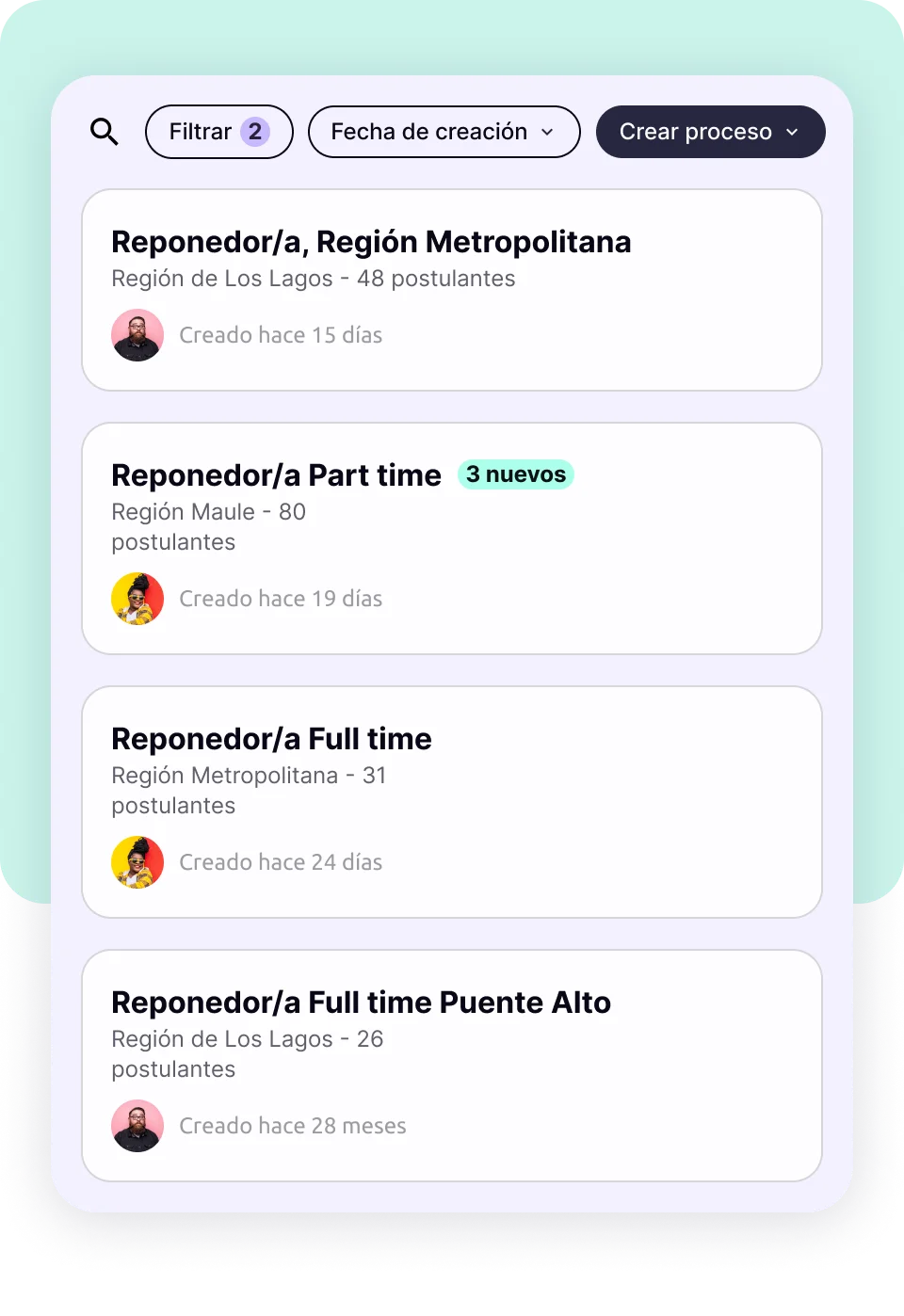Open the Reponedor/a Full time Puente Alto process
The height and width of the screenshot is (1316, 904).
452,1064
